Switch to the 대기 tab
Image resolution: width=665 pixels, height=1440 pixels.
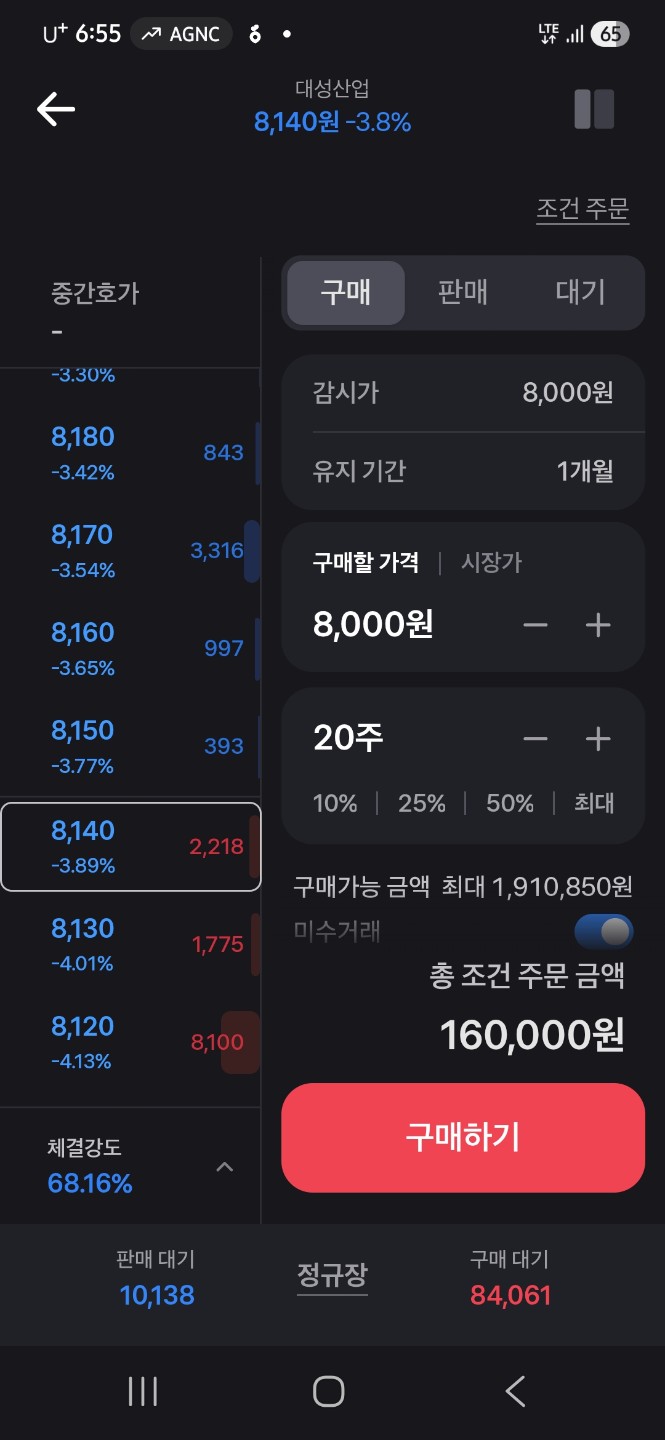coord(580,292)
